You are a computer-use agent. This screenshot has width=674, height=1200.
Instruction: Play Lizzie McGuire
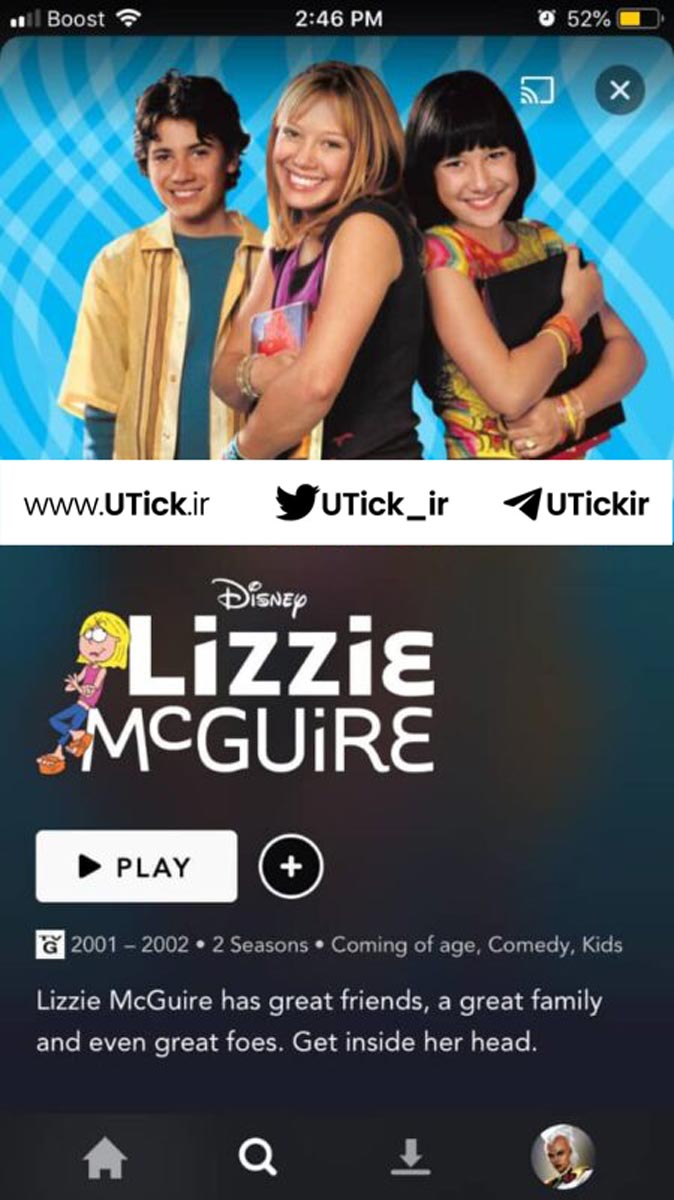pos(137,866)
